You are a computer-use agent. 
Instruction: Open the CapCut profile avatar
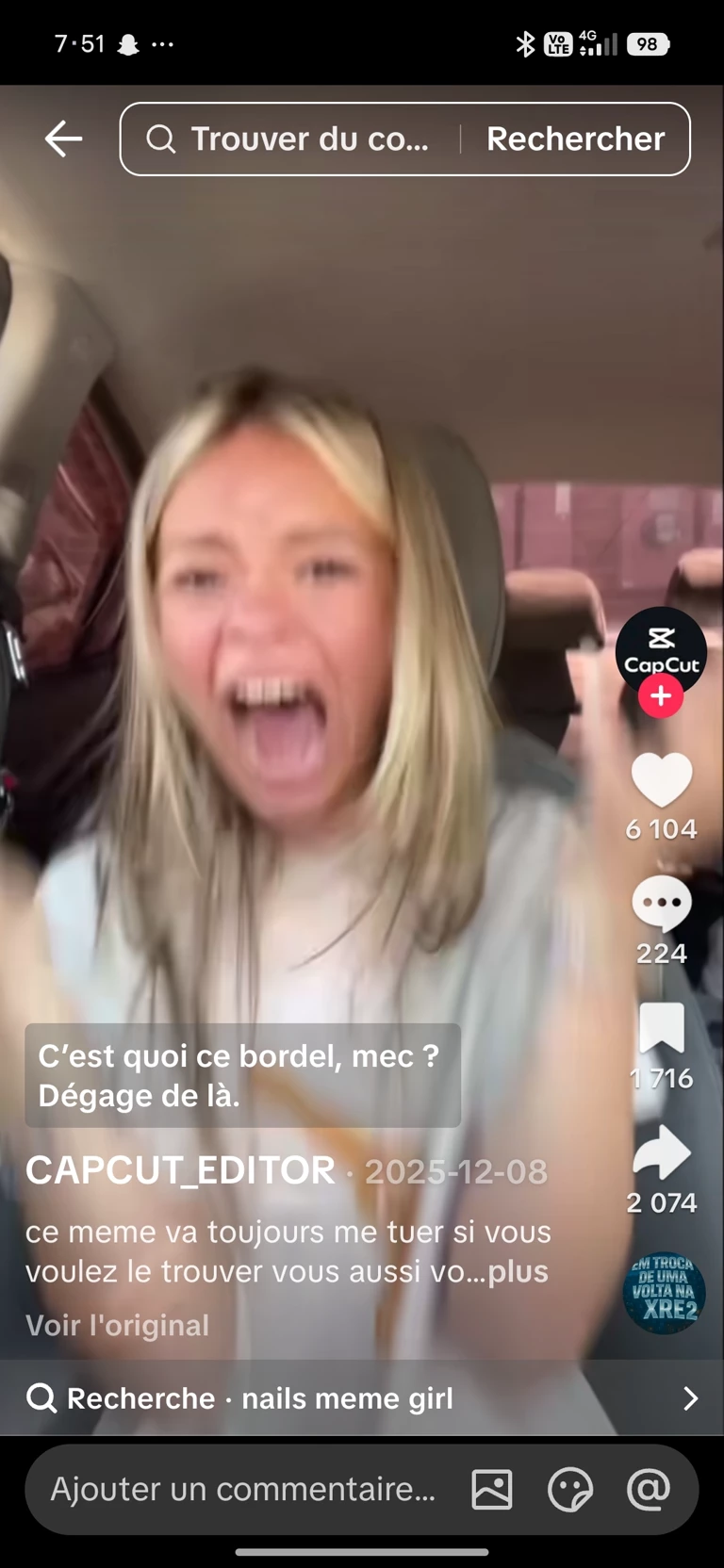(x=661, y=648)
